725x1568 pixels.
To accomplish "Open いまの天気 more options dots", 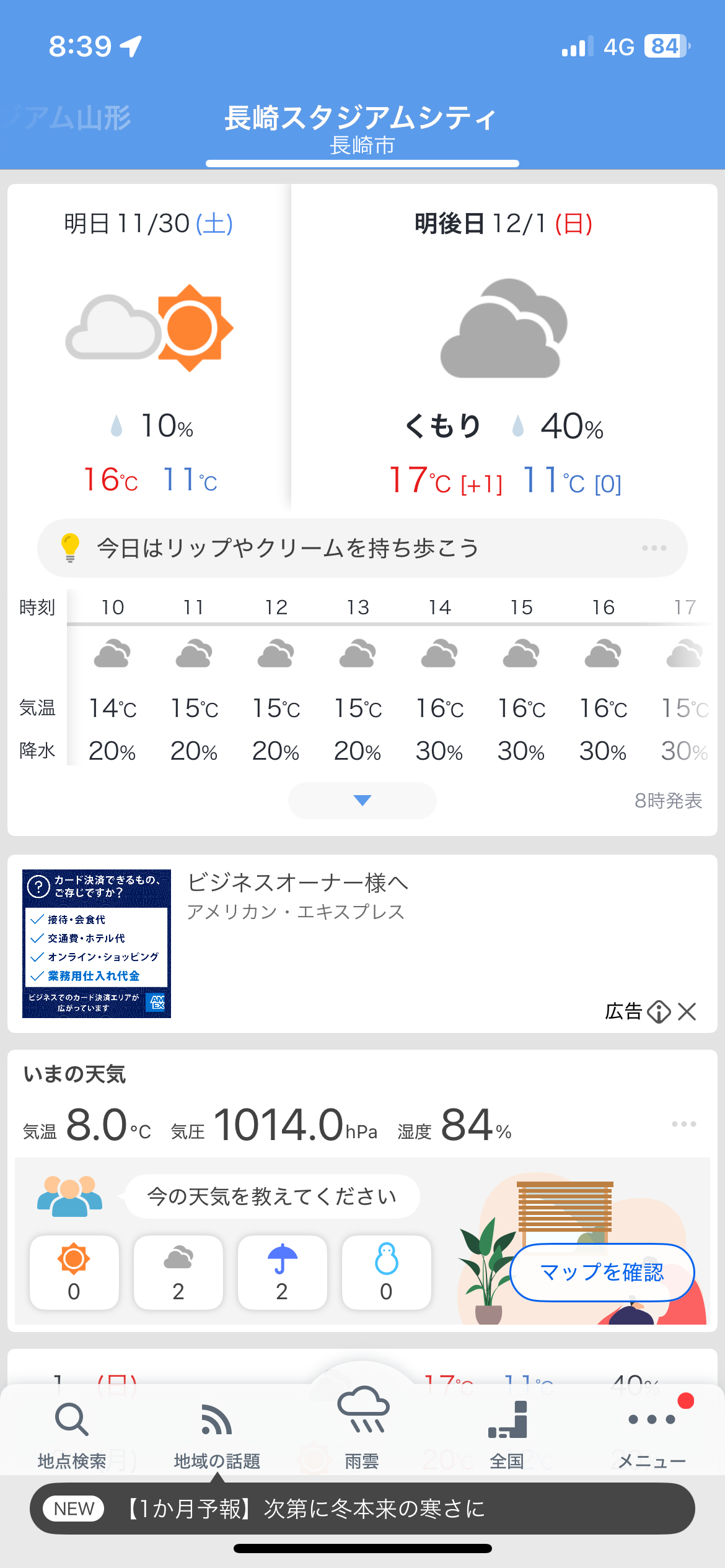I will [x=683, y=1123].
